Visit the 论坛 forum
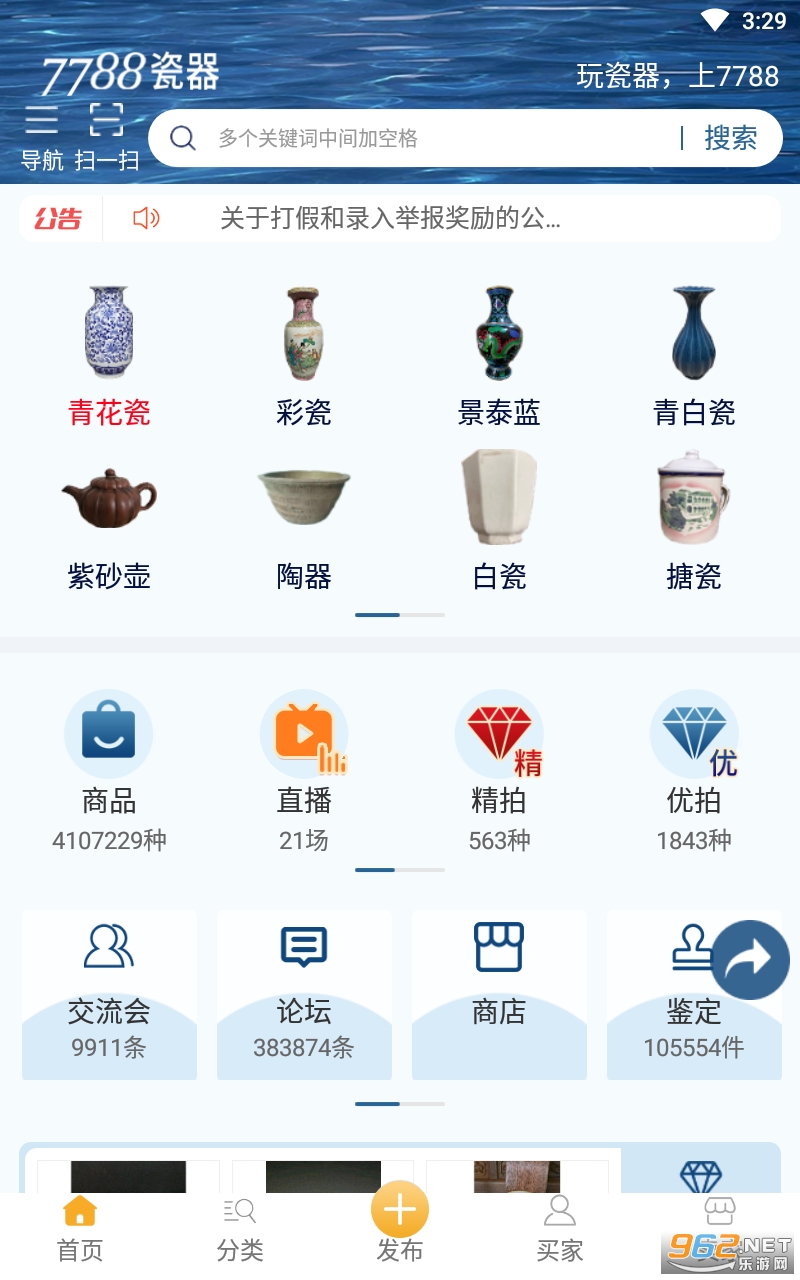 304,994
